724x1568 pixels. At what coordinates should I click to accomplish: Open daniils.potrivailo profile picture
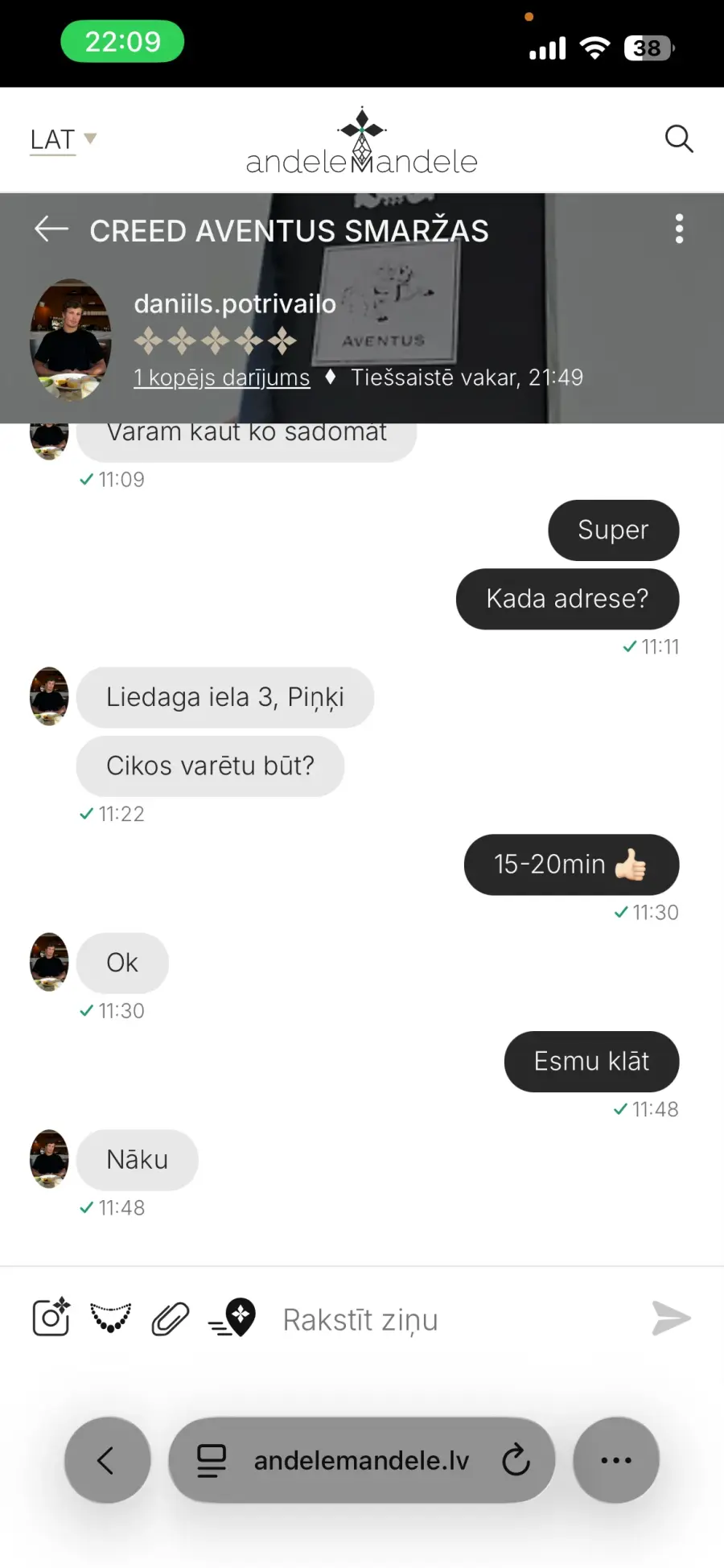pos(70,340)
